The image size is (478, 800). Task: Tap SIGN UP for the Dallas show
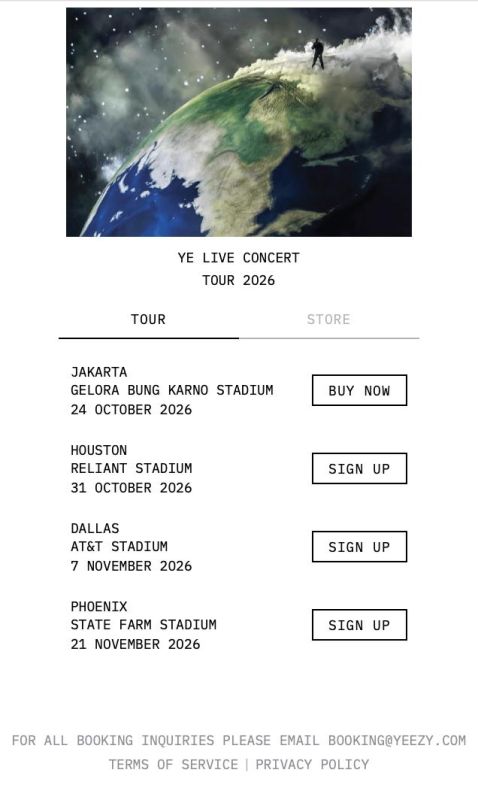(x=359, y=546)
